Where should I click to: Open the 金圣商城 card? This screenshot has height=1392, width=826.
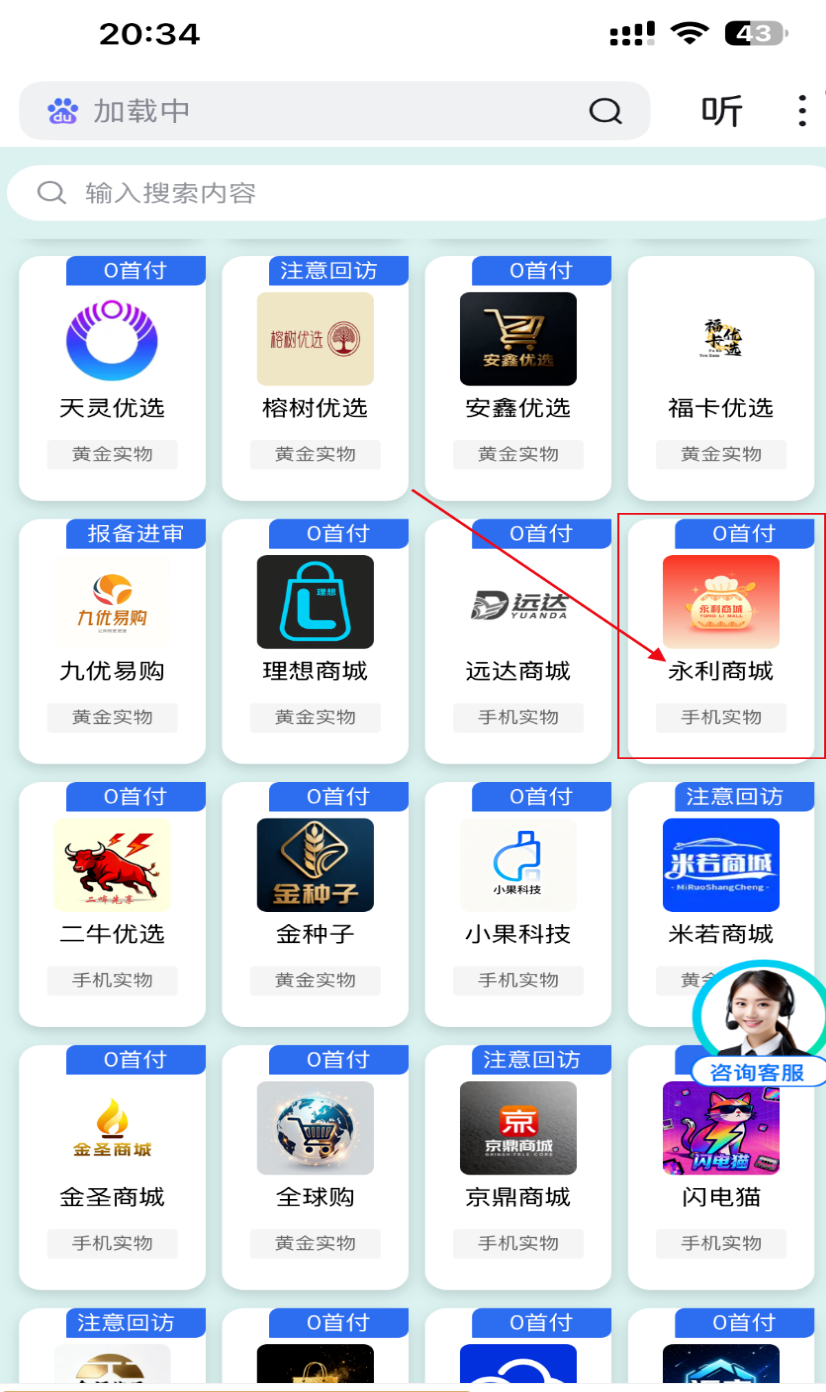(x=112, y=1164)
